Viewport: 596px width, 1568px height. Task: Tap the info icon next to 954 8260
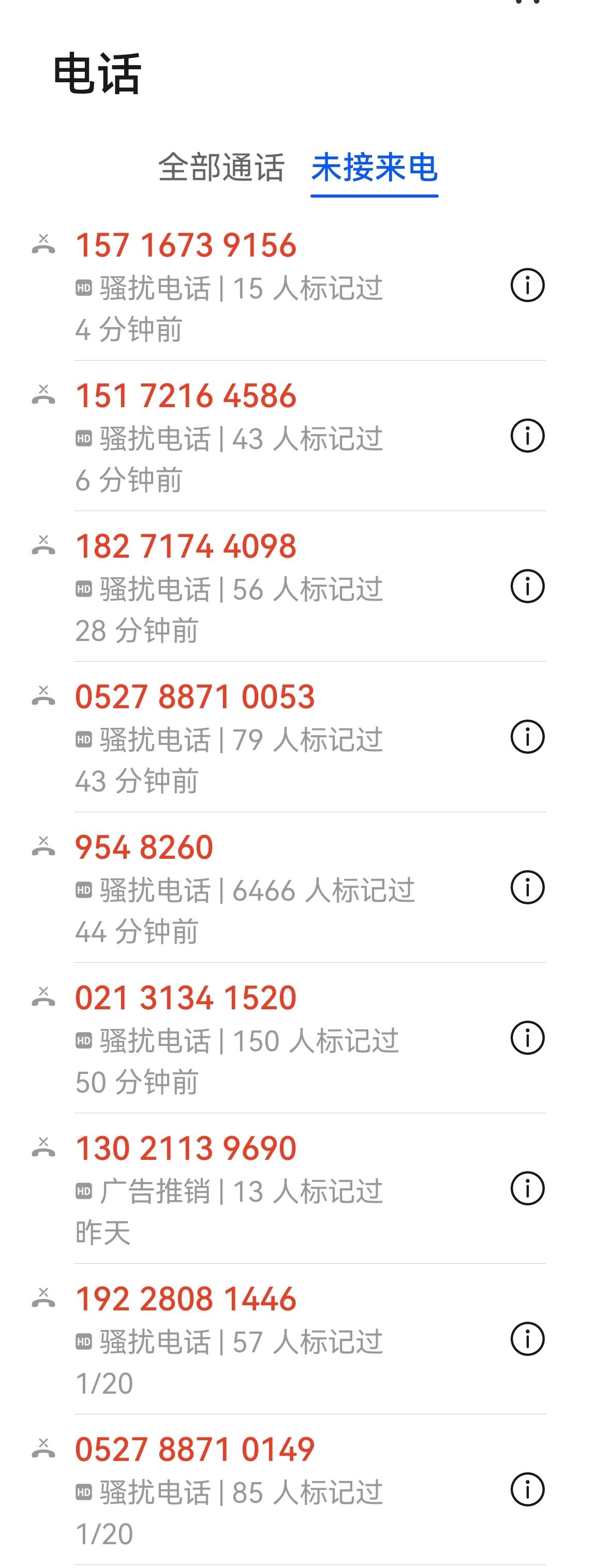[529, 888]
